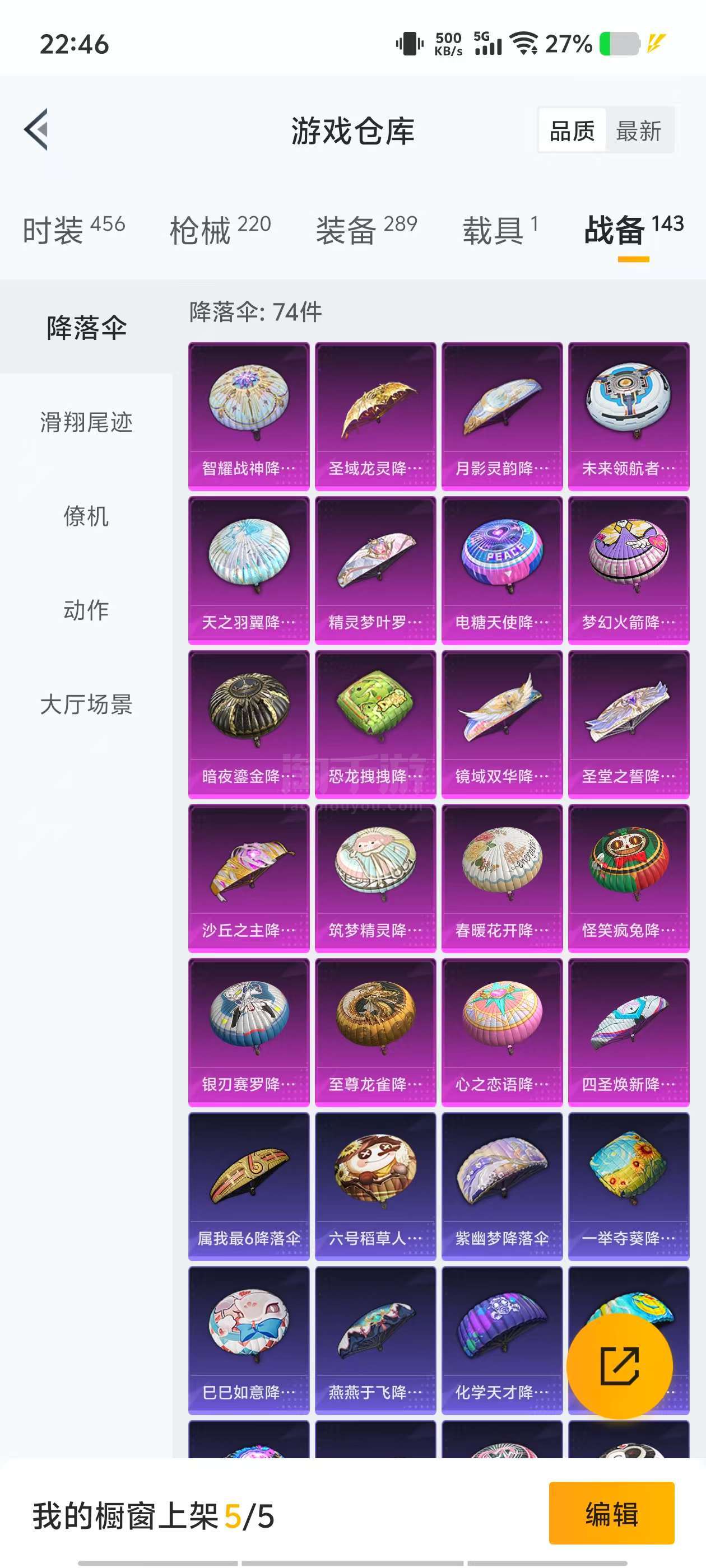Tap the 编辑 button
The height and width of the screenshot is (1568, 706).
point(611,1513)
